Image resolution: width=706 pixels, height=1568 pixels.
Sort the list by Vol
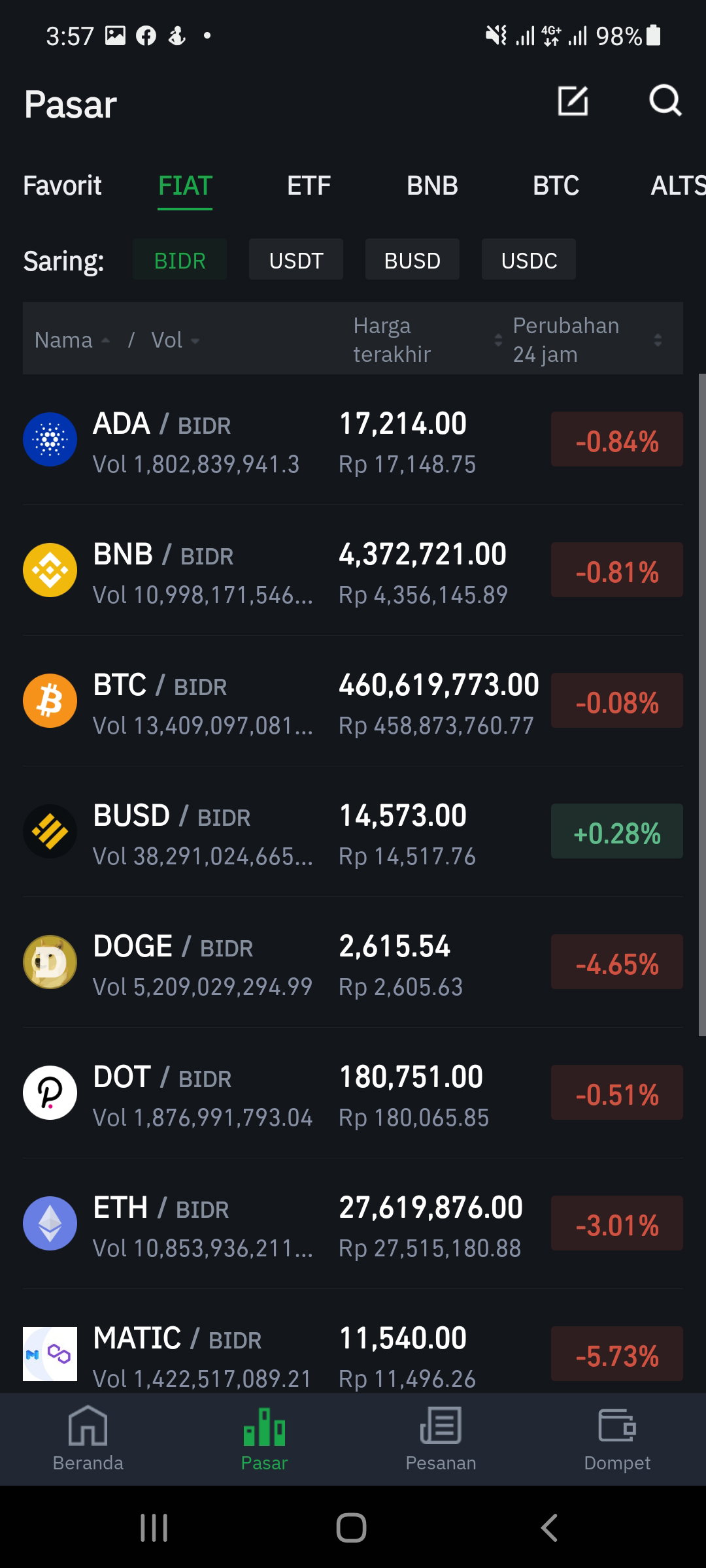175,340
